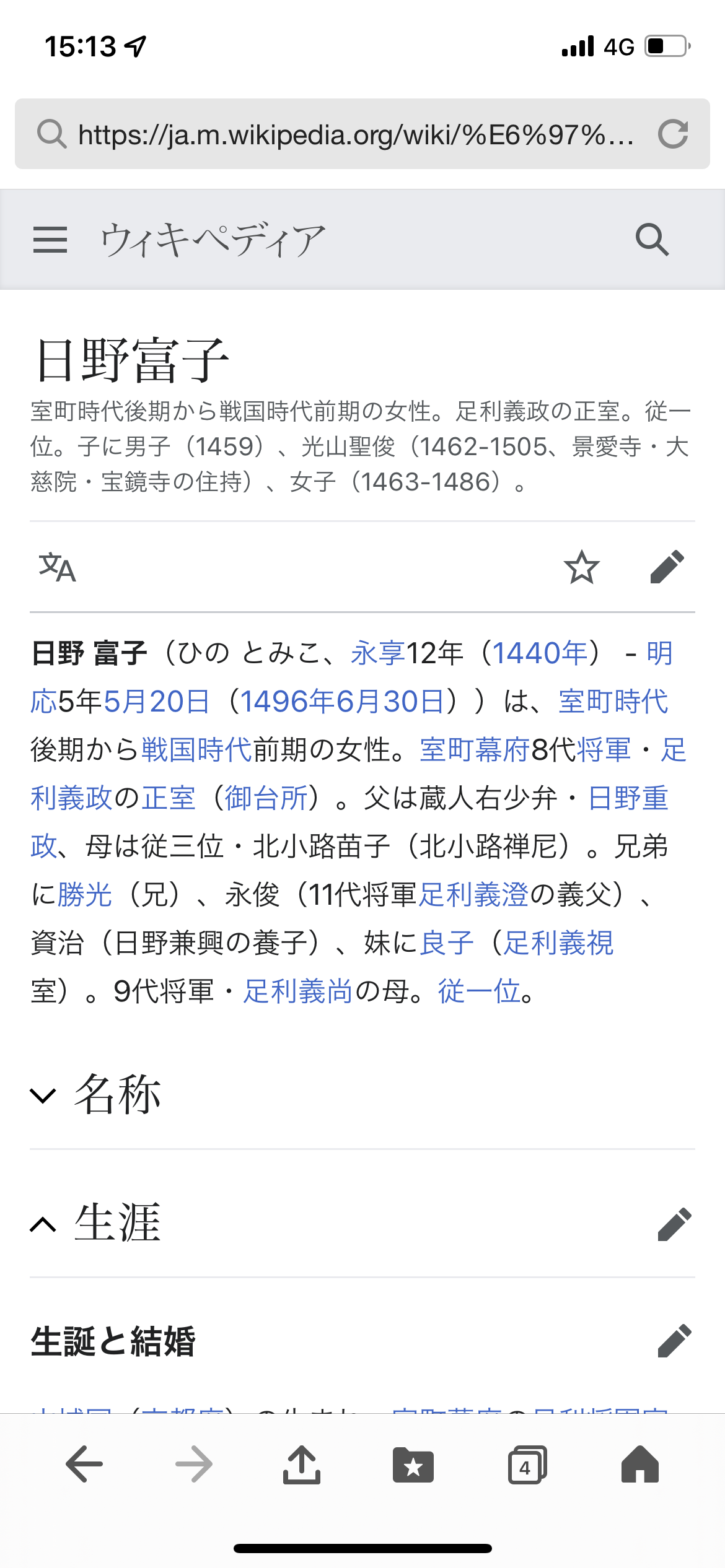Follow the 室町時代 link
The image size is (725, 1568).
click(x=613, y=702)
